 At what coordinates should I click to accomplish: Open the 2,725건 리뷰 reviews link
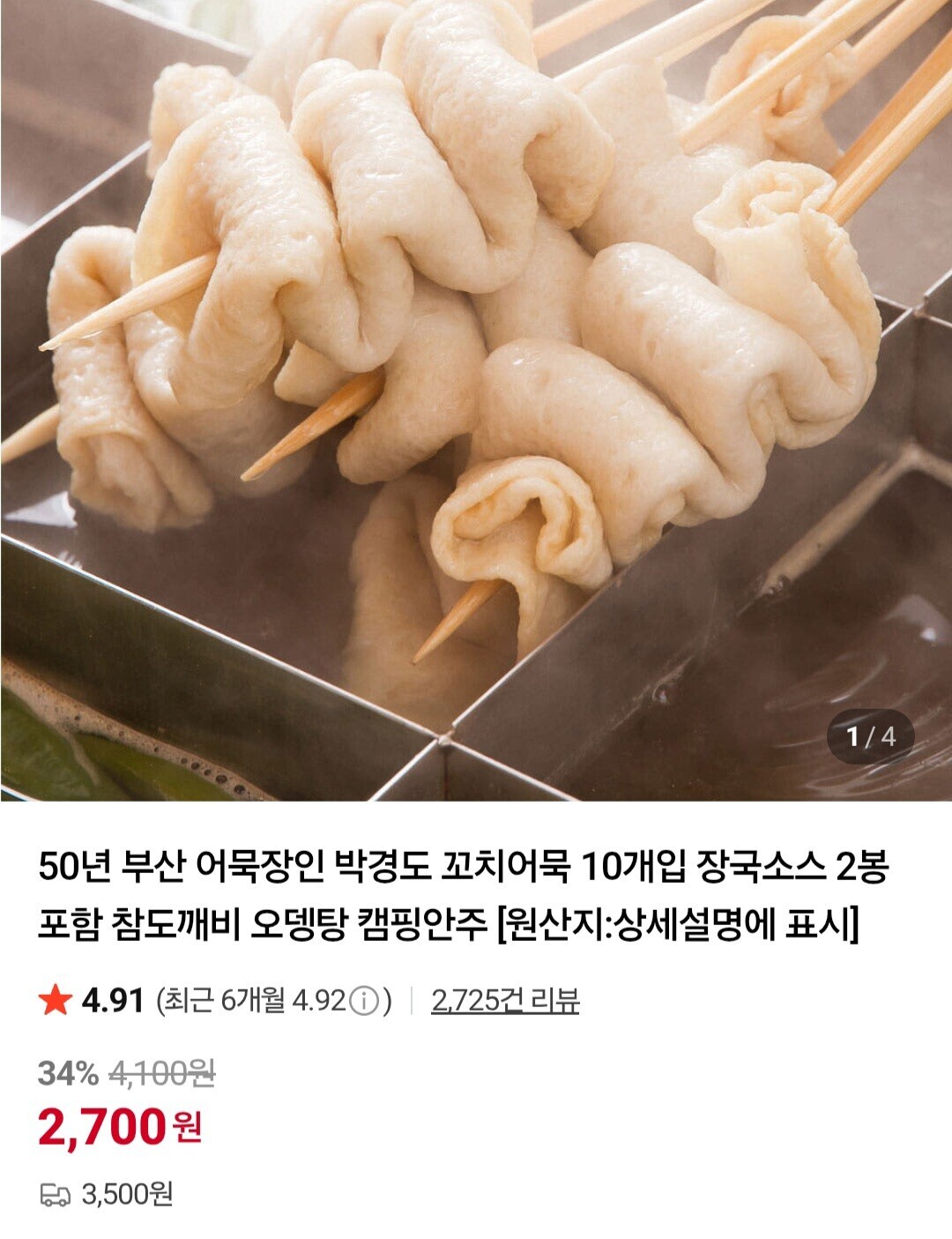coord(504,1001)
